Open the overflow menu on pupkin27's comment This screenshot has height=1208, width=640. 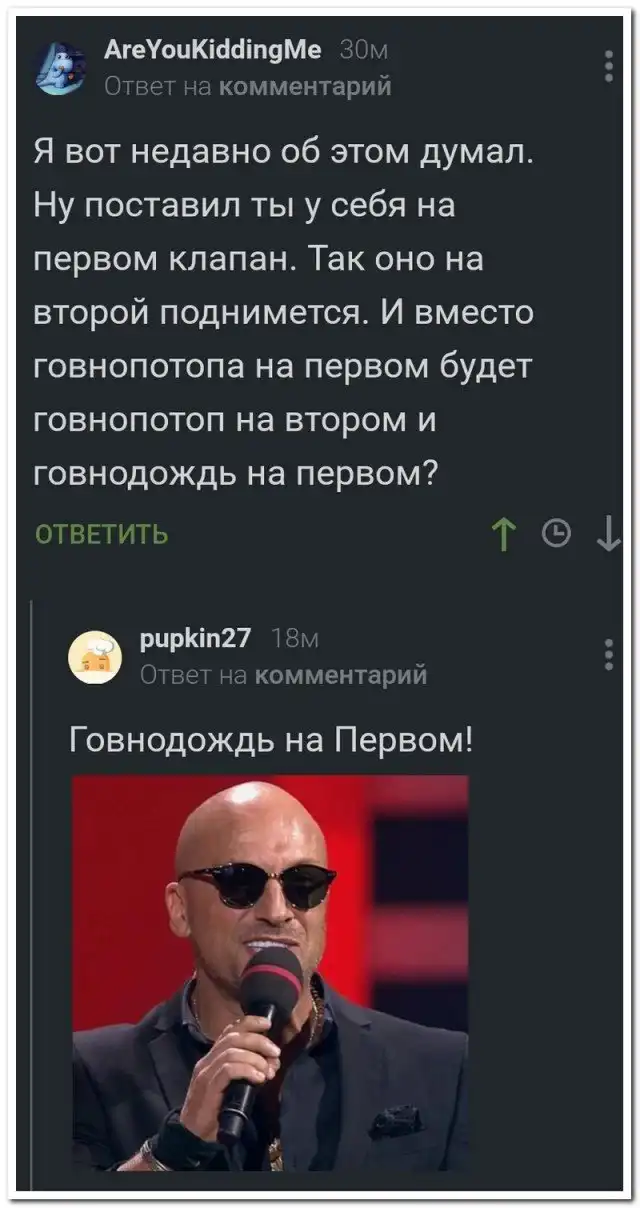(609, 654)
